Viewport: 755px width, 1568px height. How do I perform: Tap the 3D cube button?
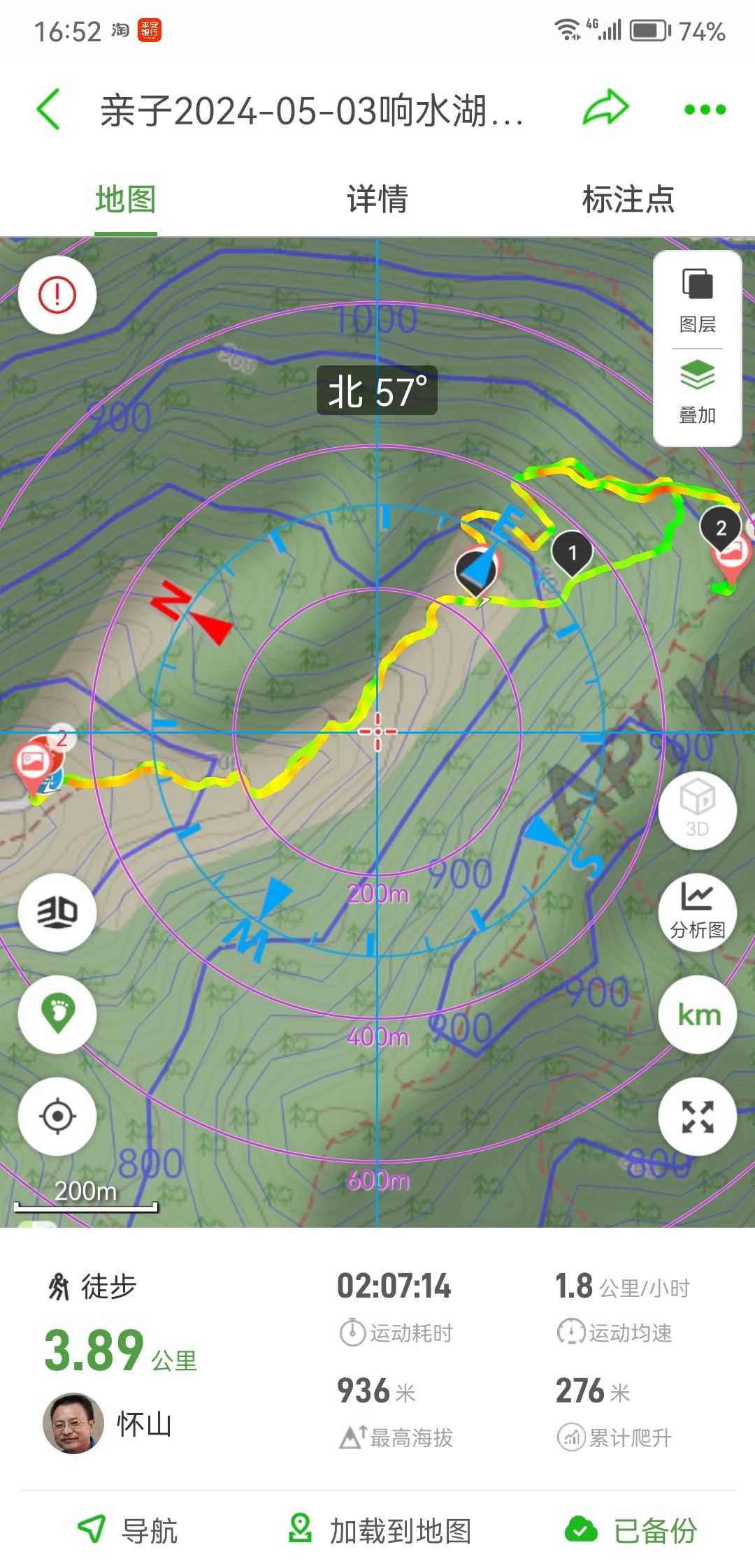click(x=697, y=811)
